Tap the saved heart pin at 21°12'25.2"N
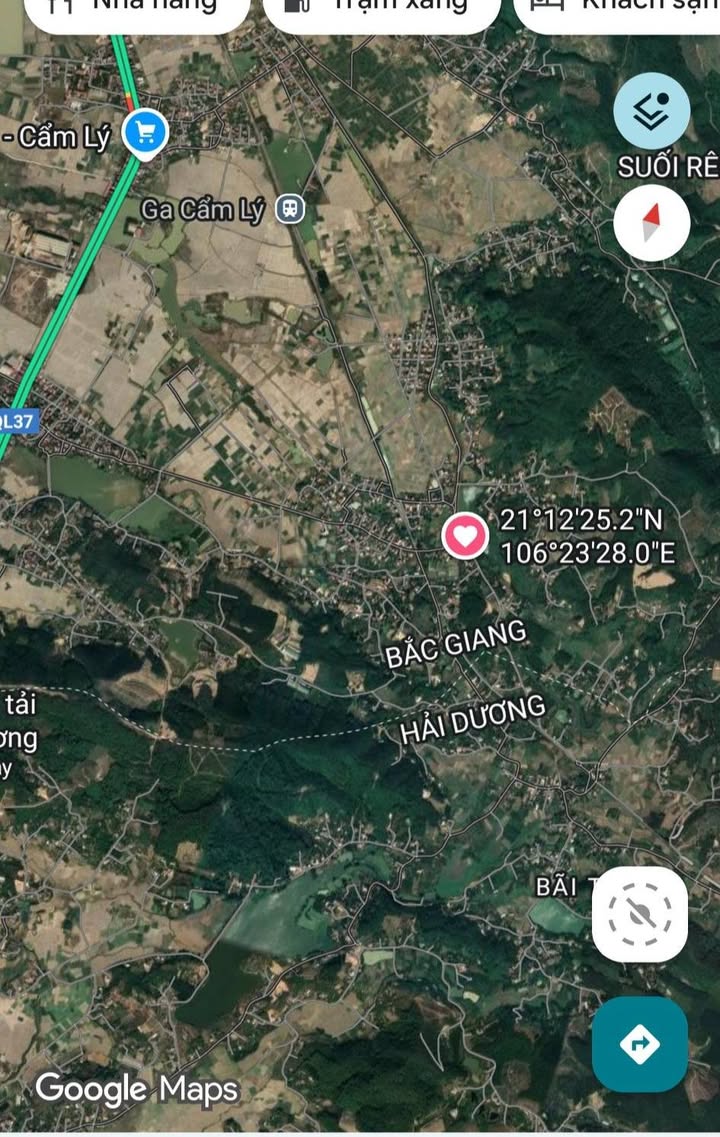 [465, 536]
